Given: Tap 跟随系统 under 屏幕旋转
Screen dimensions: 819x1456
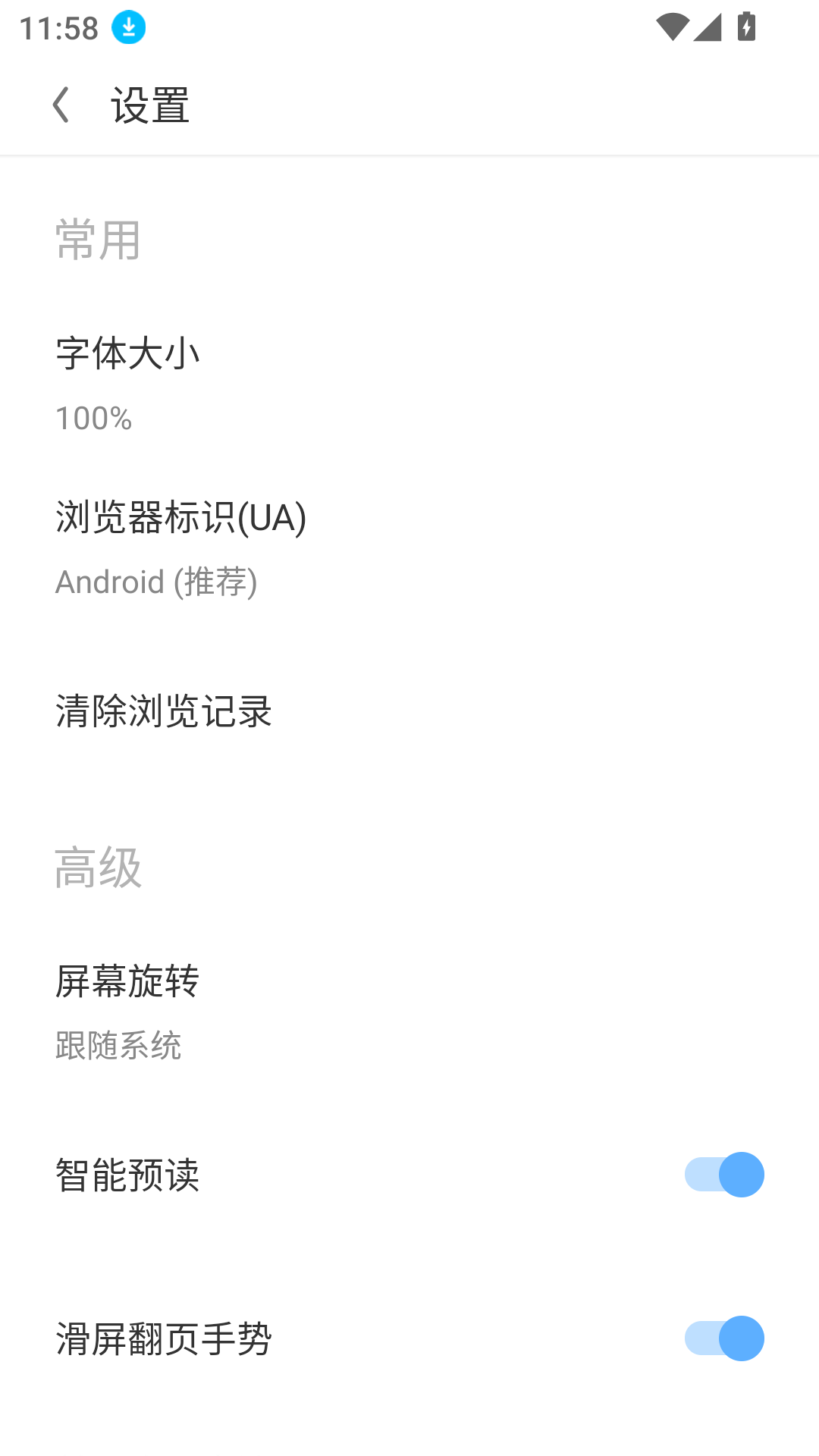Looking at the screenshot, I should pos(118,1045).
